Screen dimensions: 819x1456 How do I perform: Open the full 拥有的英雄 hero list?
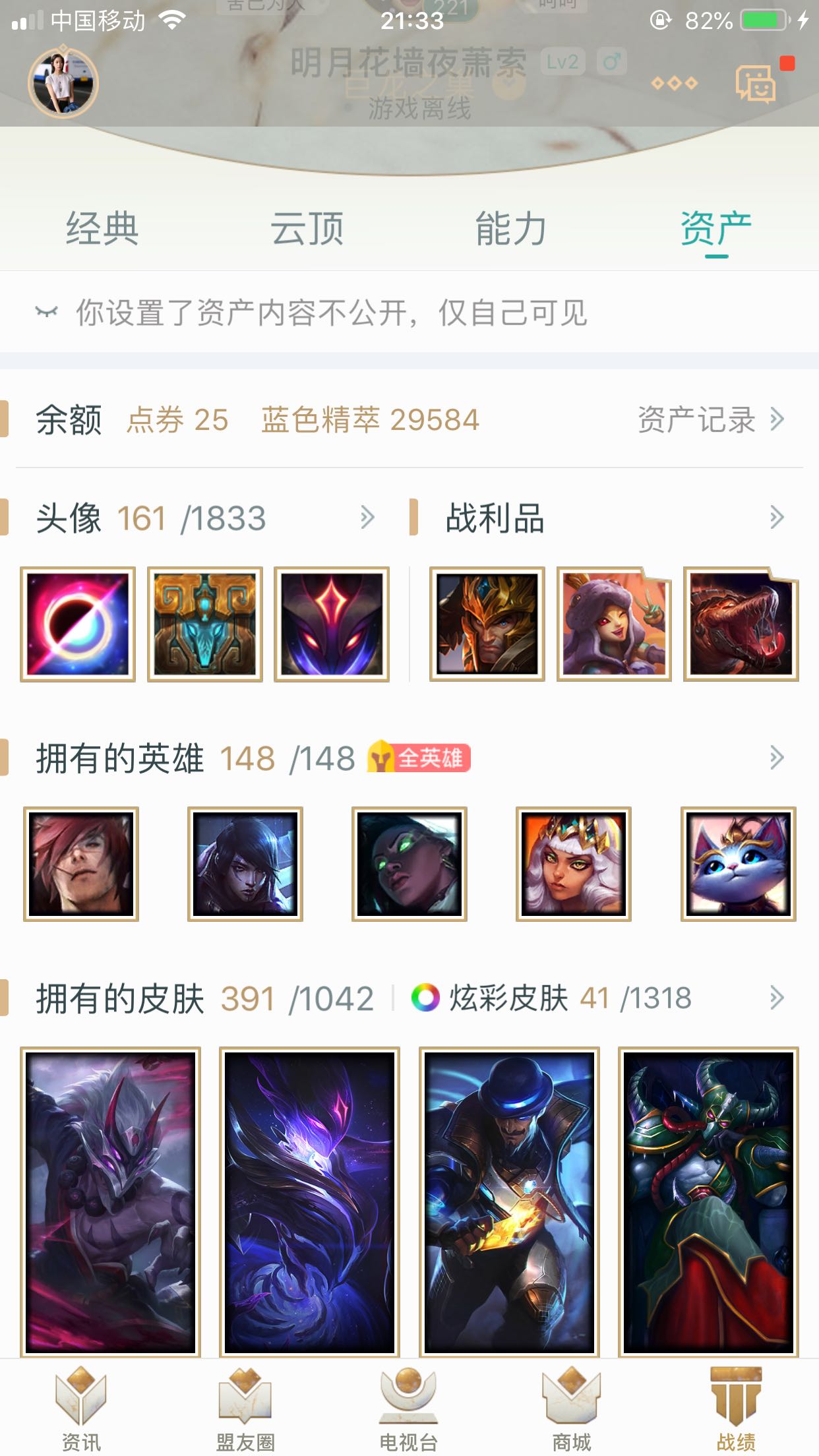coord(777,758)
